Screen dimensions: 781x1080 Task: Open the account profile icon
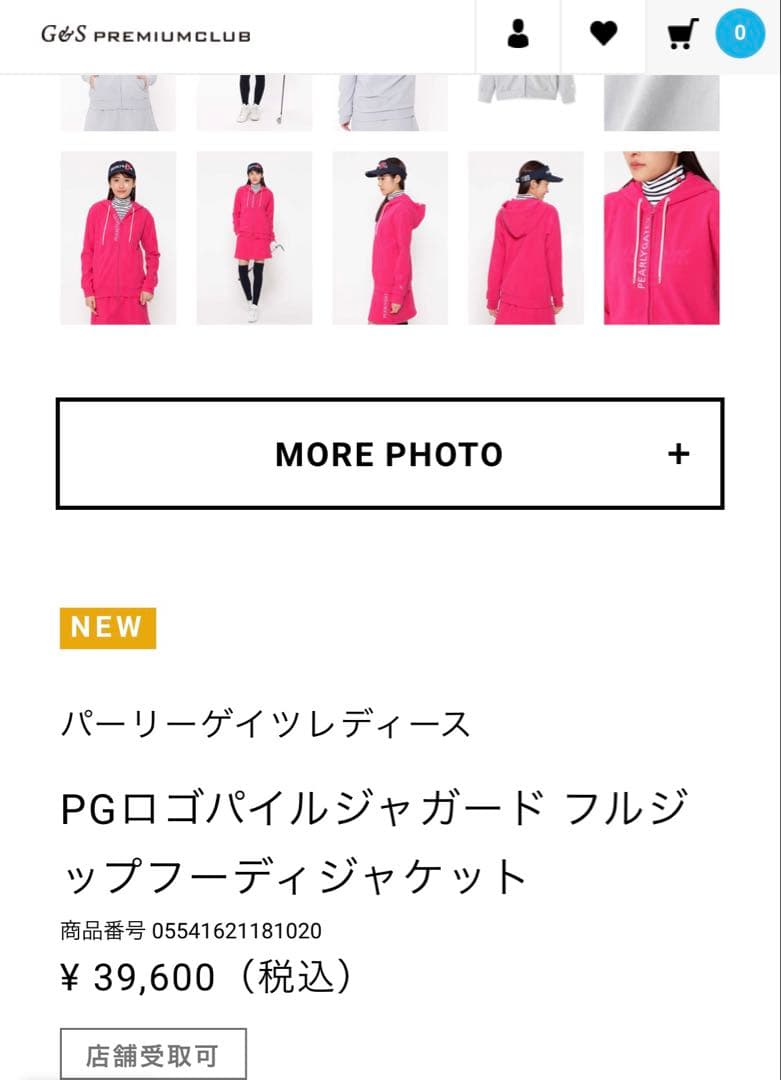click(517, 35)
